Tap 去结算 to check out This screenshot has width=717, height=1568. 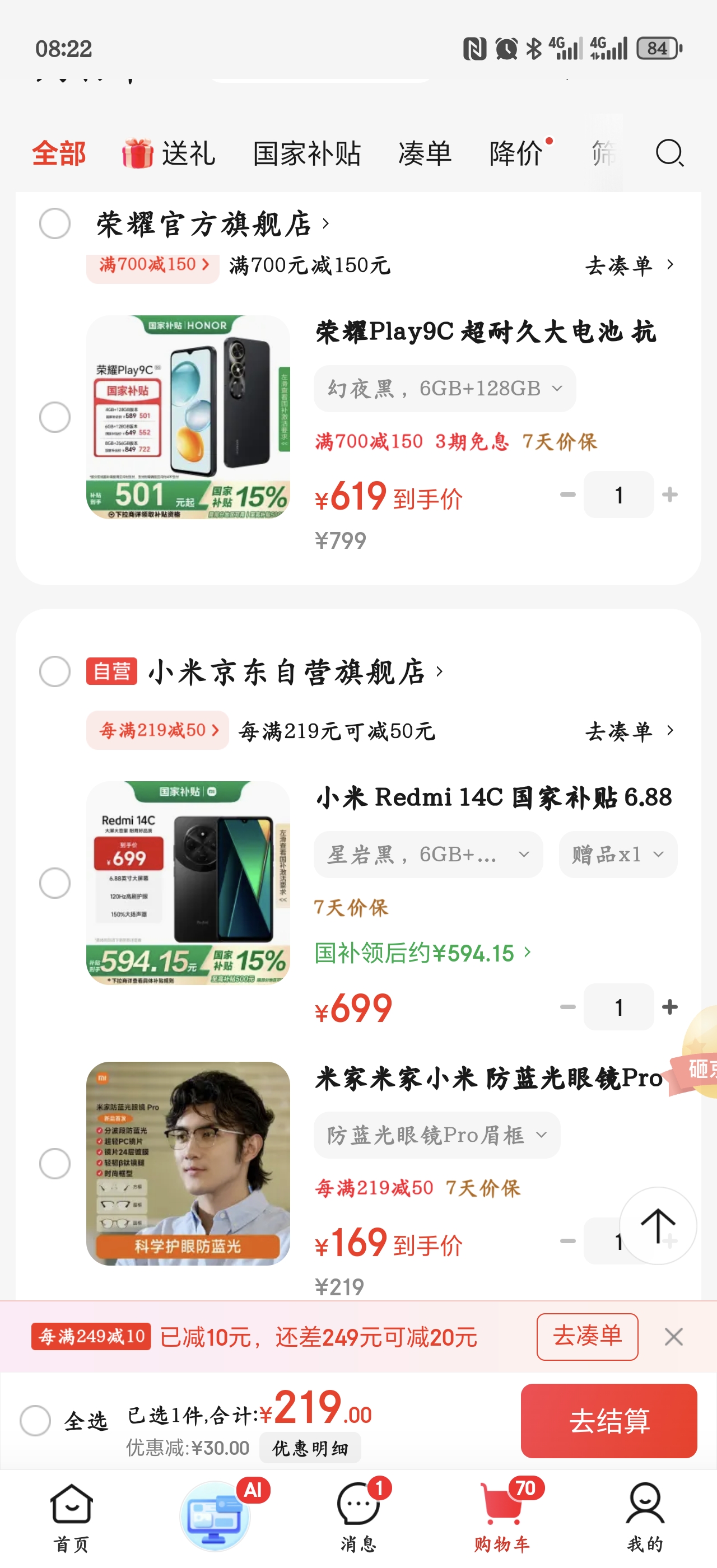pos(608,1420)
